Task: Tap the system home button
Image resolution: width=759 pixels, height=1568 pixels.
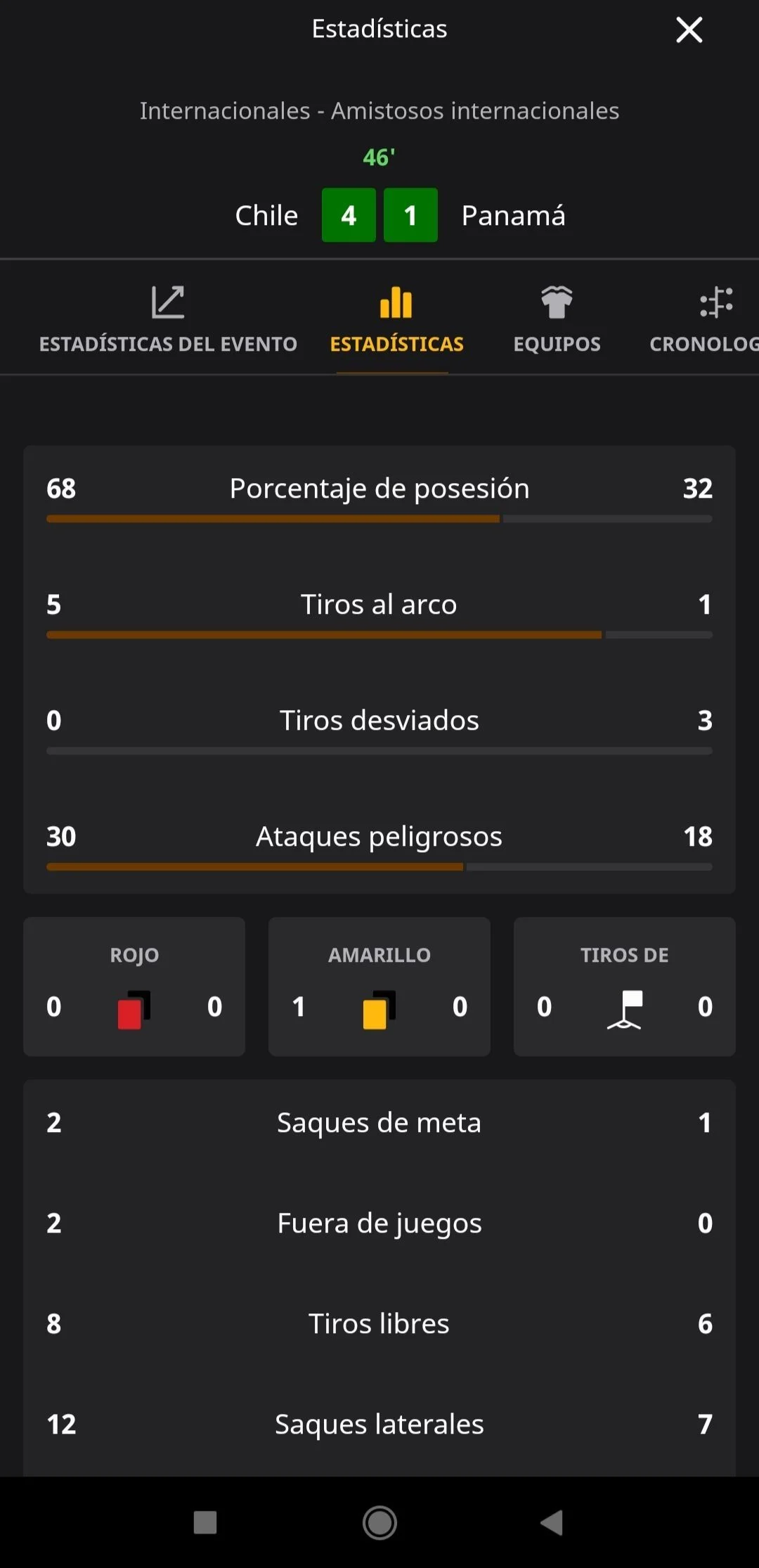Action: 379,1522
